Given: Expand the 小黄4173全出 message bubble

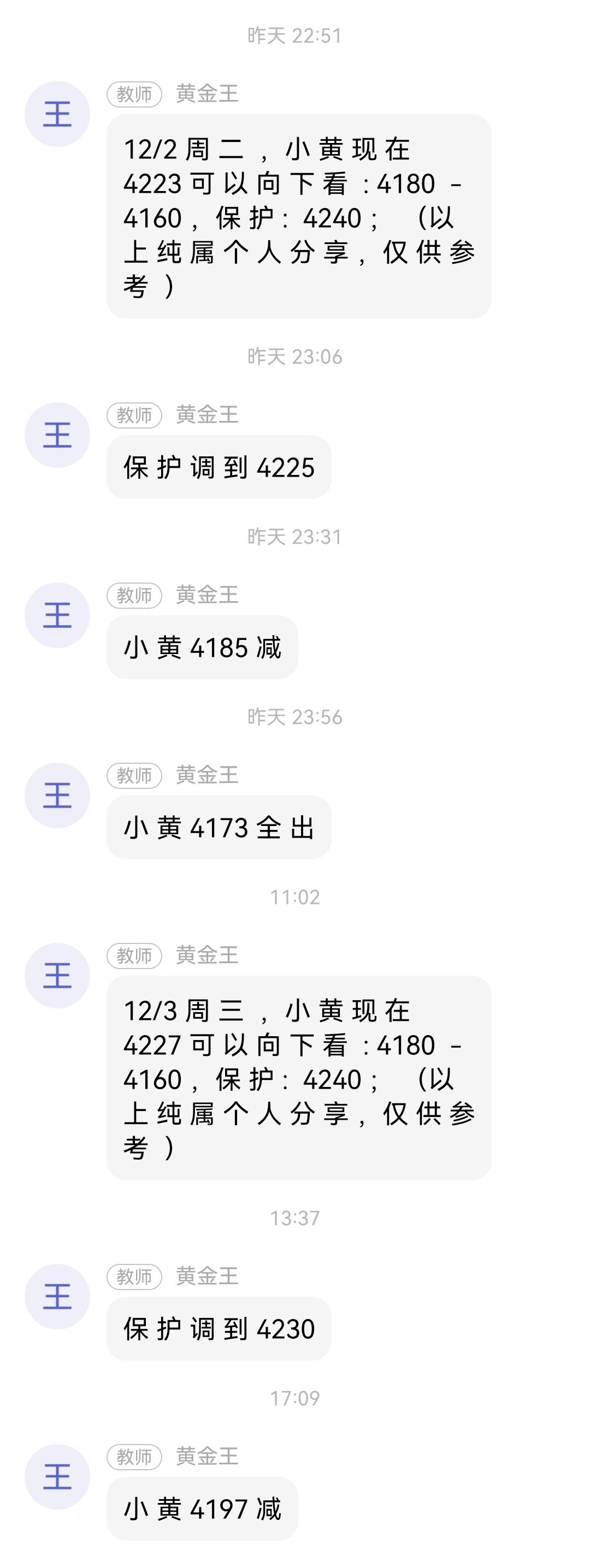Looking at the screenshot, I should pos(219,828).
